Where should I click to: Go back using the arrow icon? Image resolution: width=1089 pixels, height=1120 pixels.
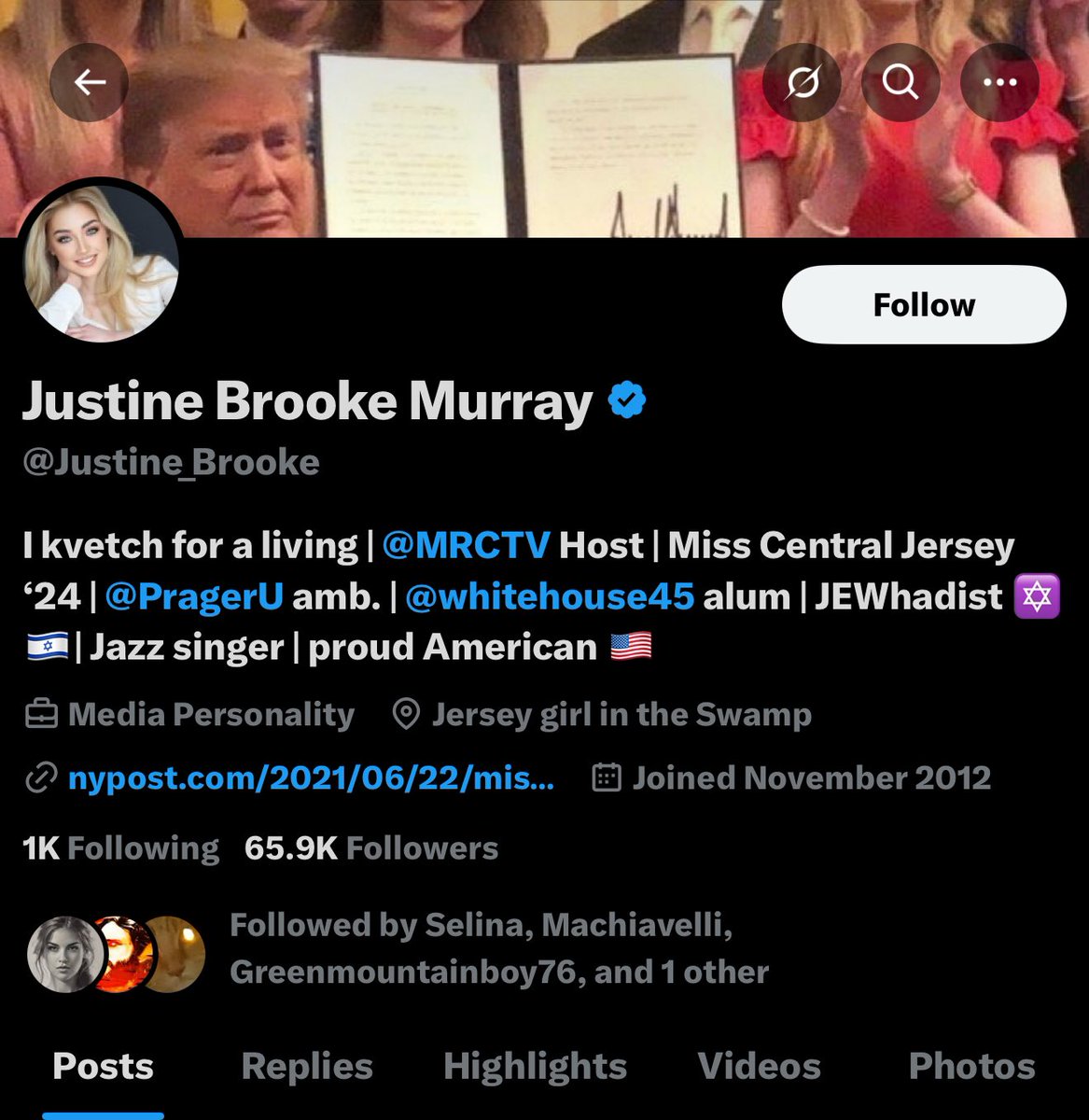90,82
